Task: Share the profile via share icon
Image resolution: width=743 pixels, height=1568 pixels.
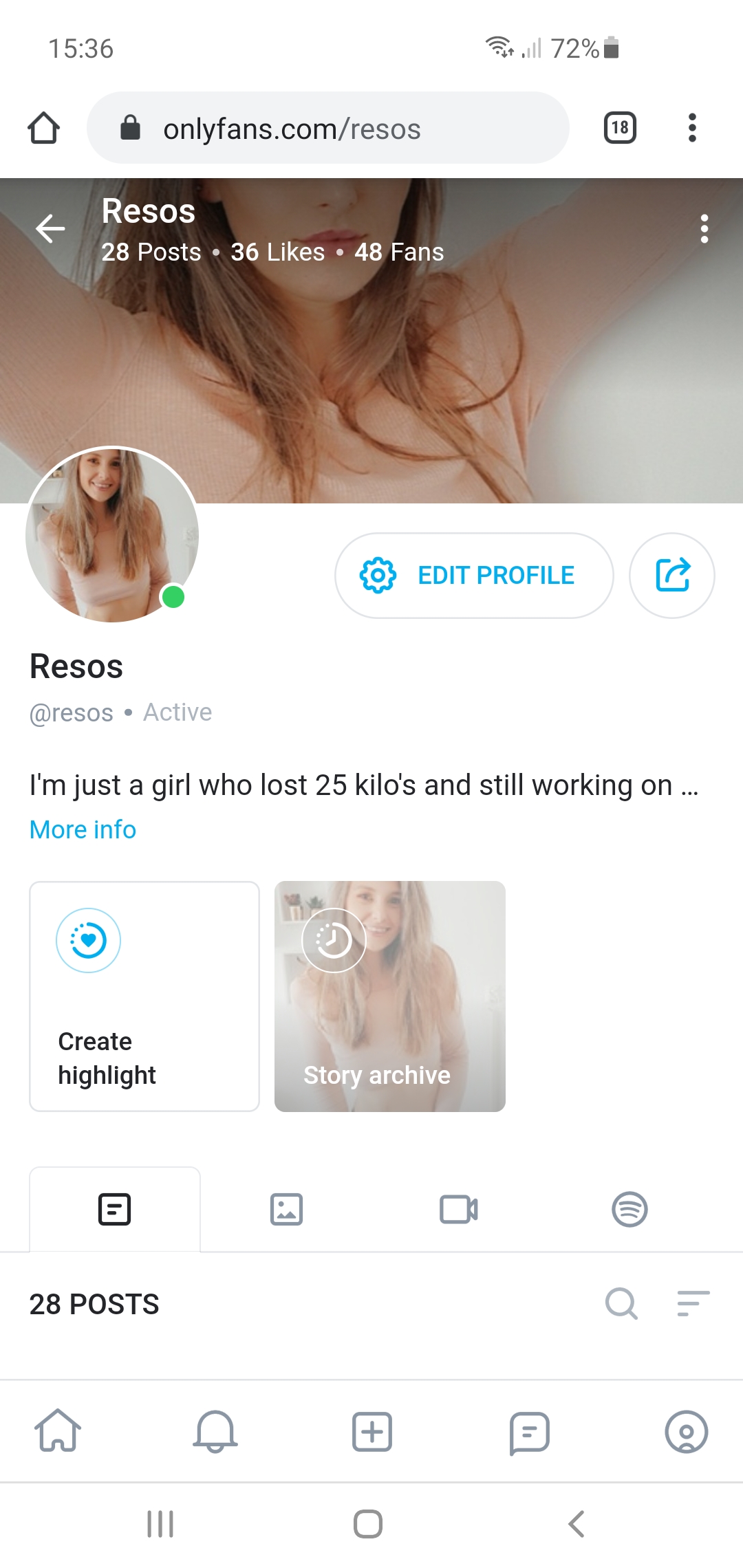Action: coord(672,576)
